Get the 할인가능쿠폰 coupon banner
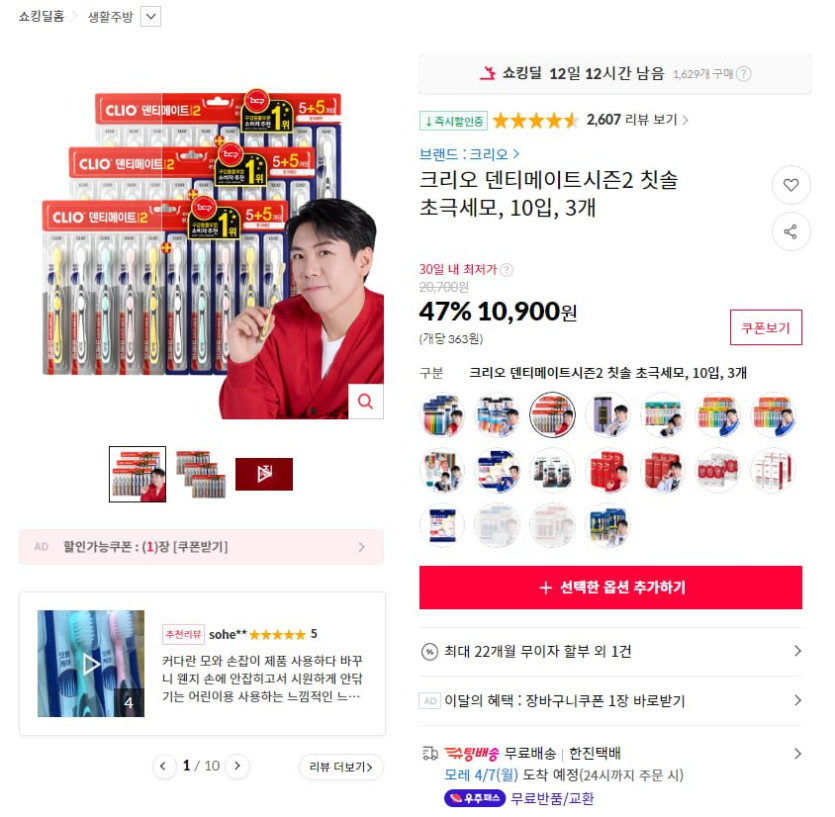835x817 pixels. click(x=200, y=547)
